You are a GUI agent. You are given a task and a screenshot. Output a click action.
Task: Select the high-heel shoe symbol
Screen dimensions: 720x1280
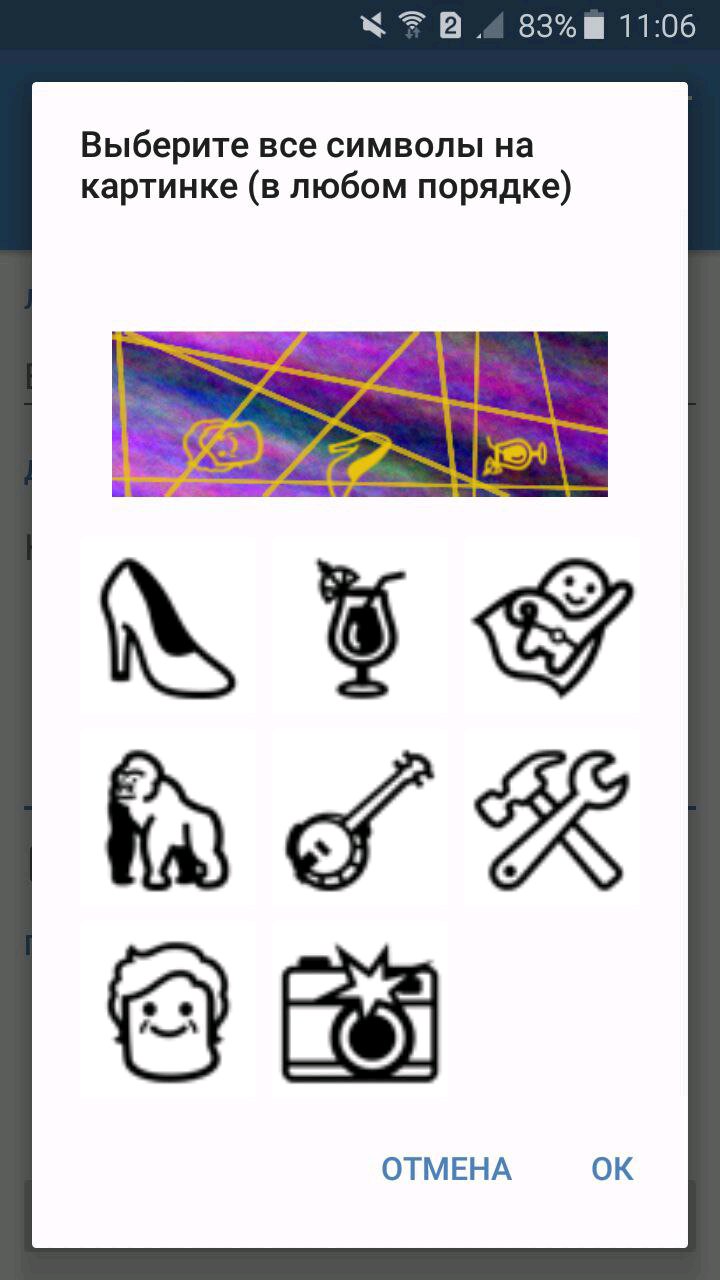(167, 627)
